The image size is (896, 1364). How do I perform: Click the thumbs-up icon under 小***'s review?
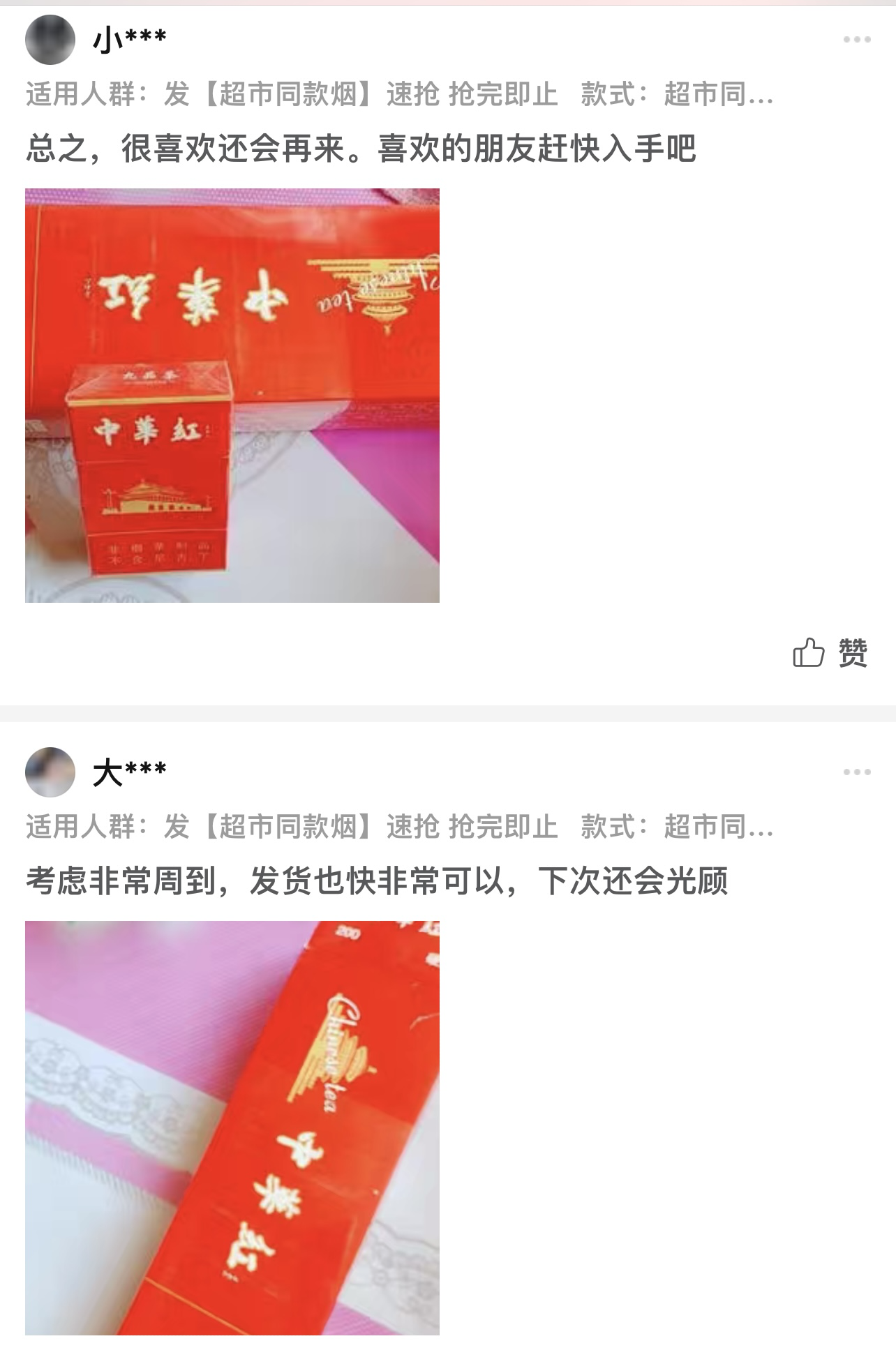coord(809,653)
